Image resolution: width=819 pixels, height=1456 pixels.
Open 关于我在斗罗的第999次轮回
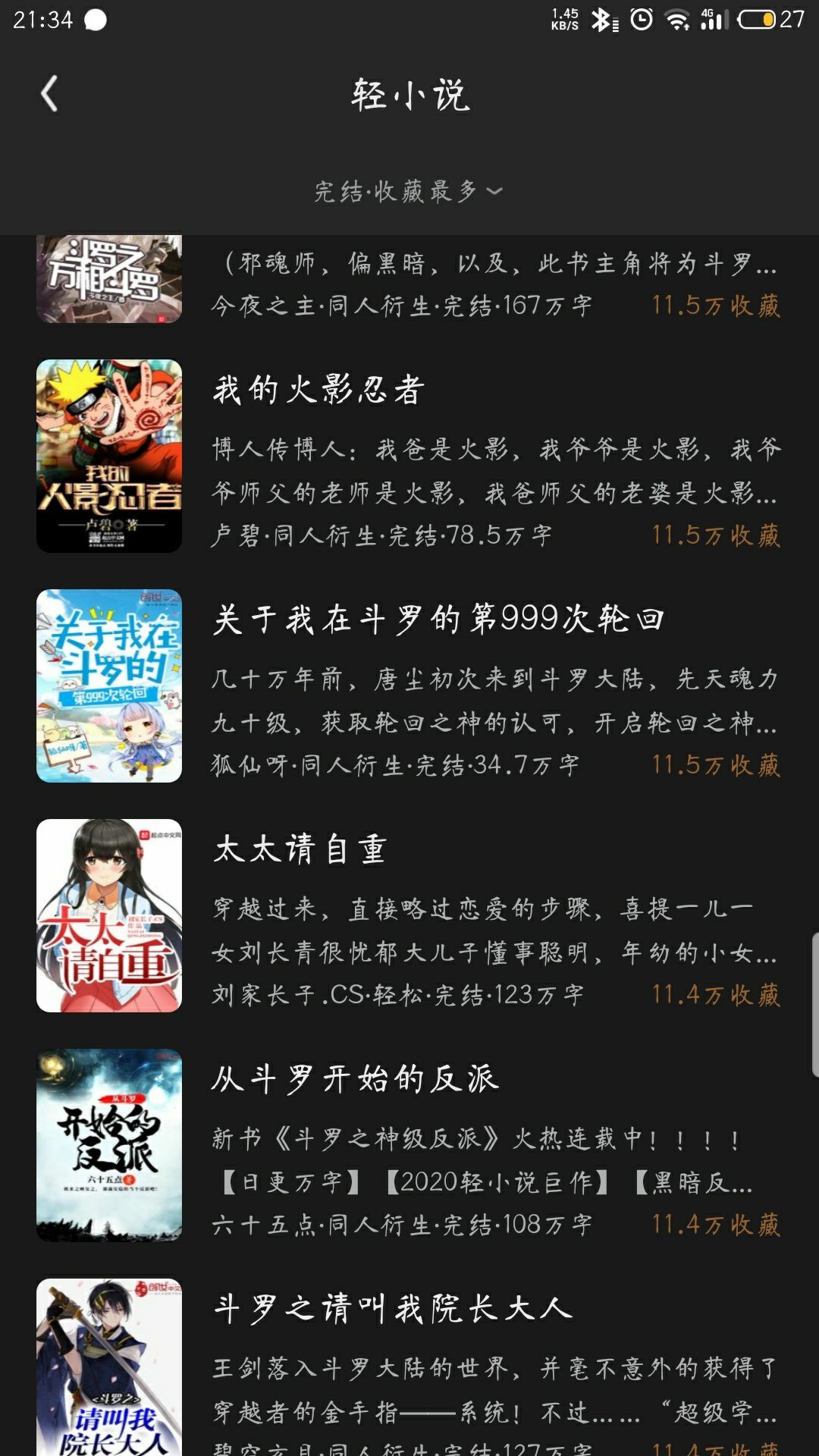[409, 686]
